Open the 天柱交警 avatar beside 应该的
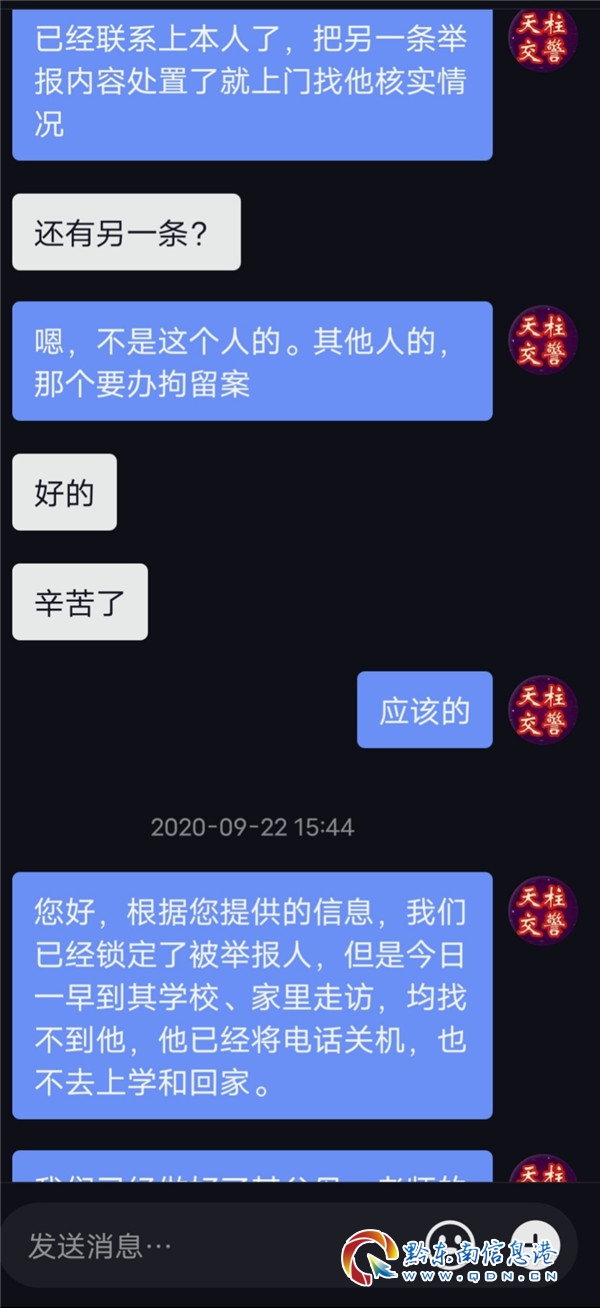600x1308 pixels. pos(543,709)
